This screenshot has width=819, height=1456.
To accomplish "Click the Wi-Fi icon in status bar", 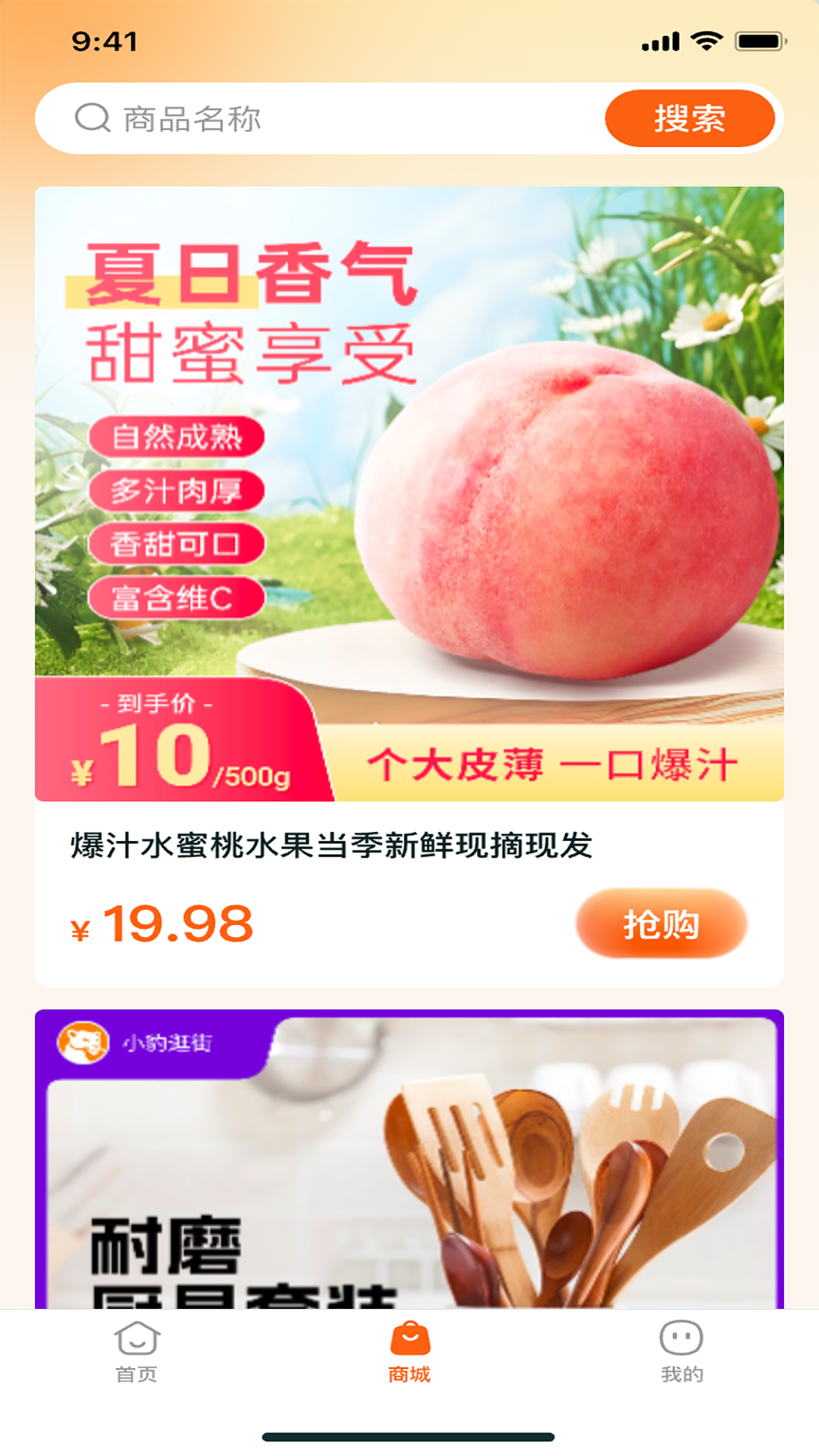I will [707, 43].
